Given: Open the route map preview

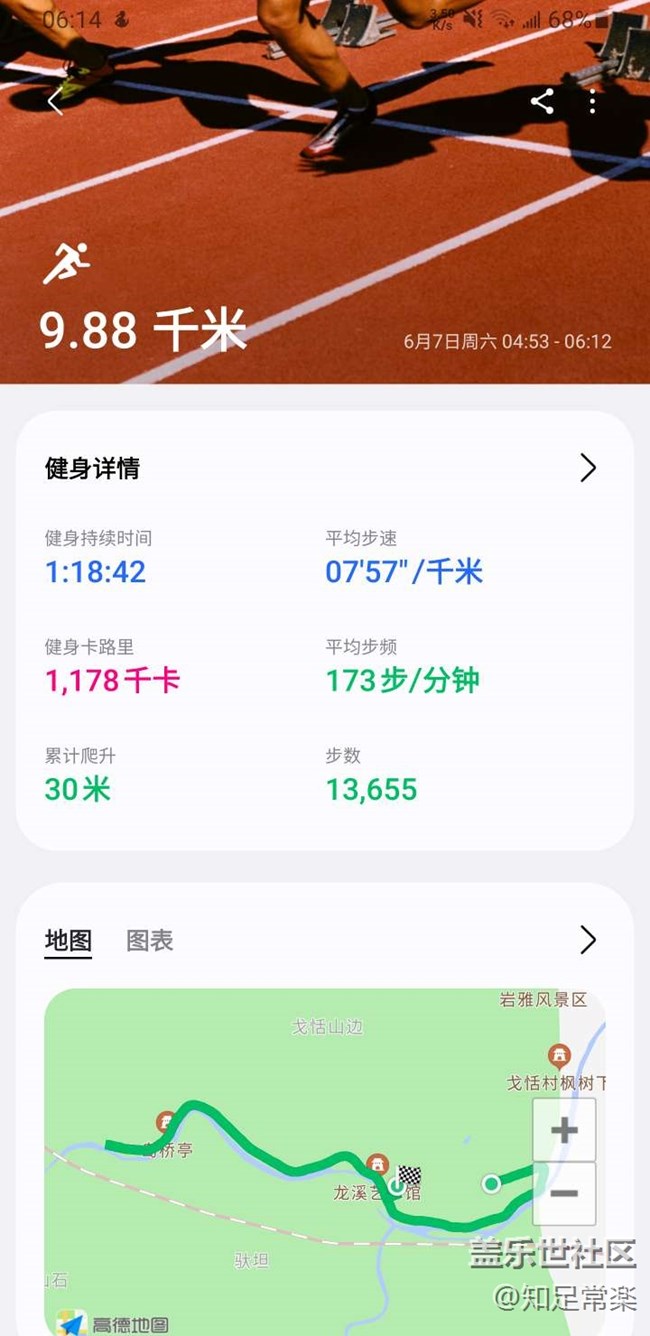Looking at the screenshot, I should point(325,1162).
